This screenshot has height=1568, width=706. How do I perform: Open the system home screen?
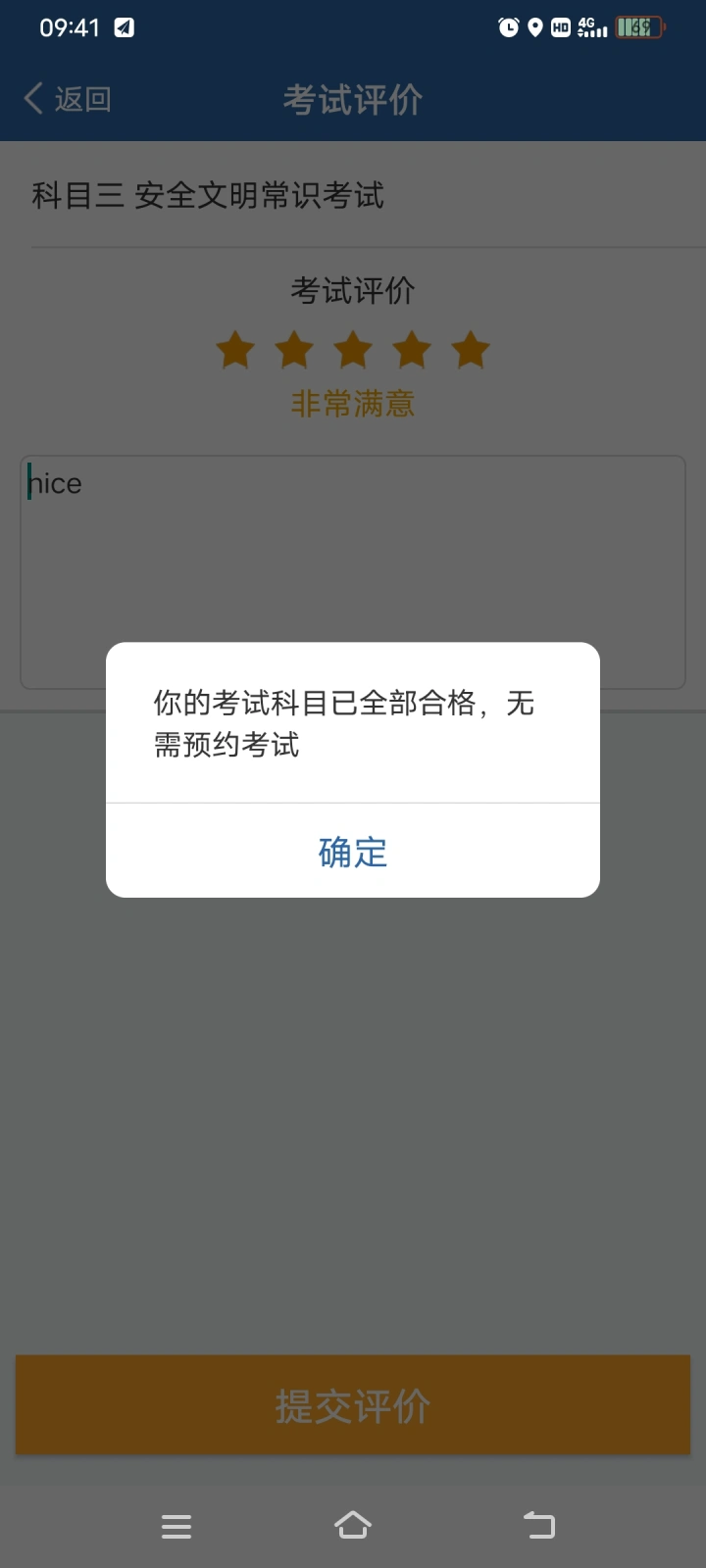[353, 1525]
